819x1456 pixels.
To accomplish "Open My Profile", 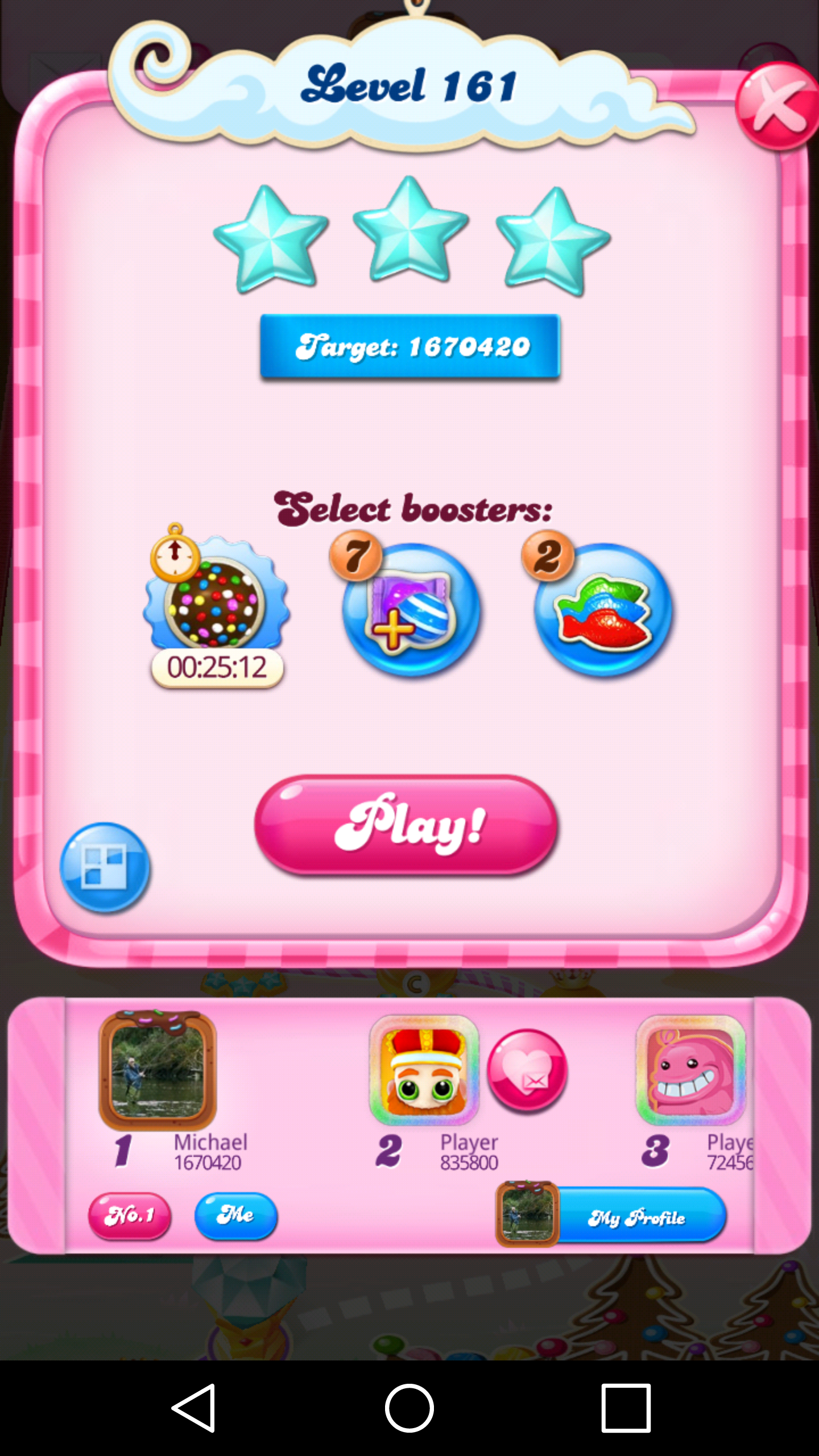I will point(611,1216).
